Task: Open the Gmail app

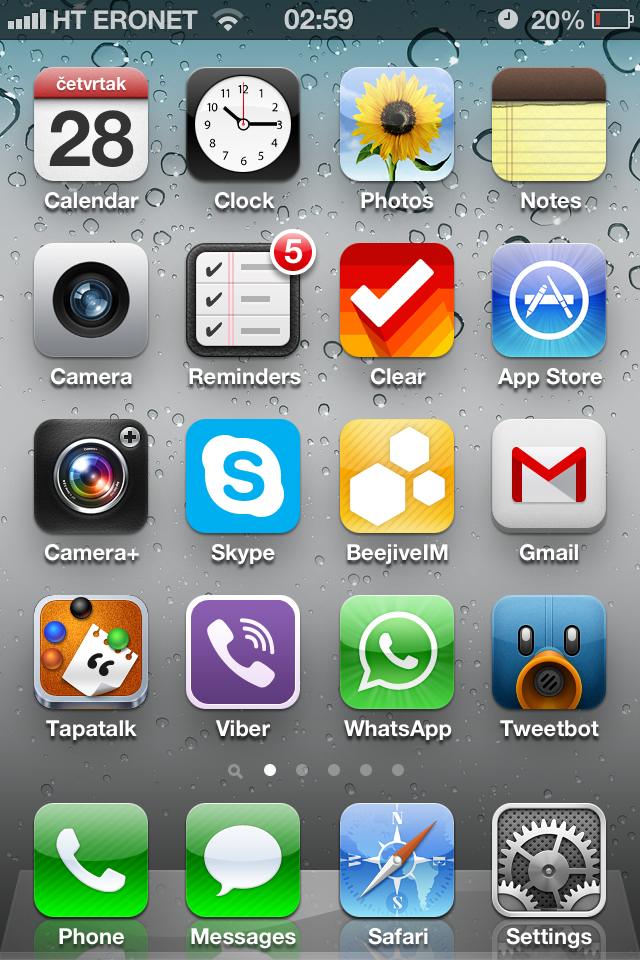Action: pyautogui.click(x=549, y=476)
